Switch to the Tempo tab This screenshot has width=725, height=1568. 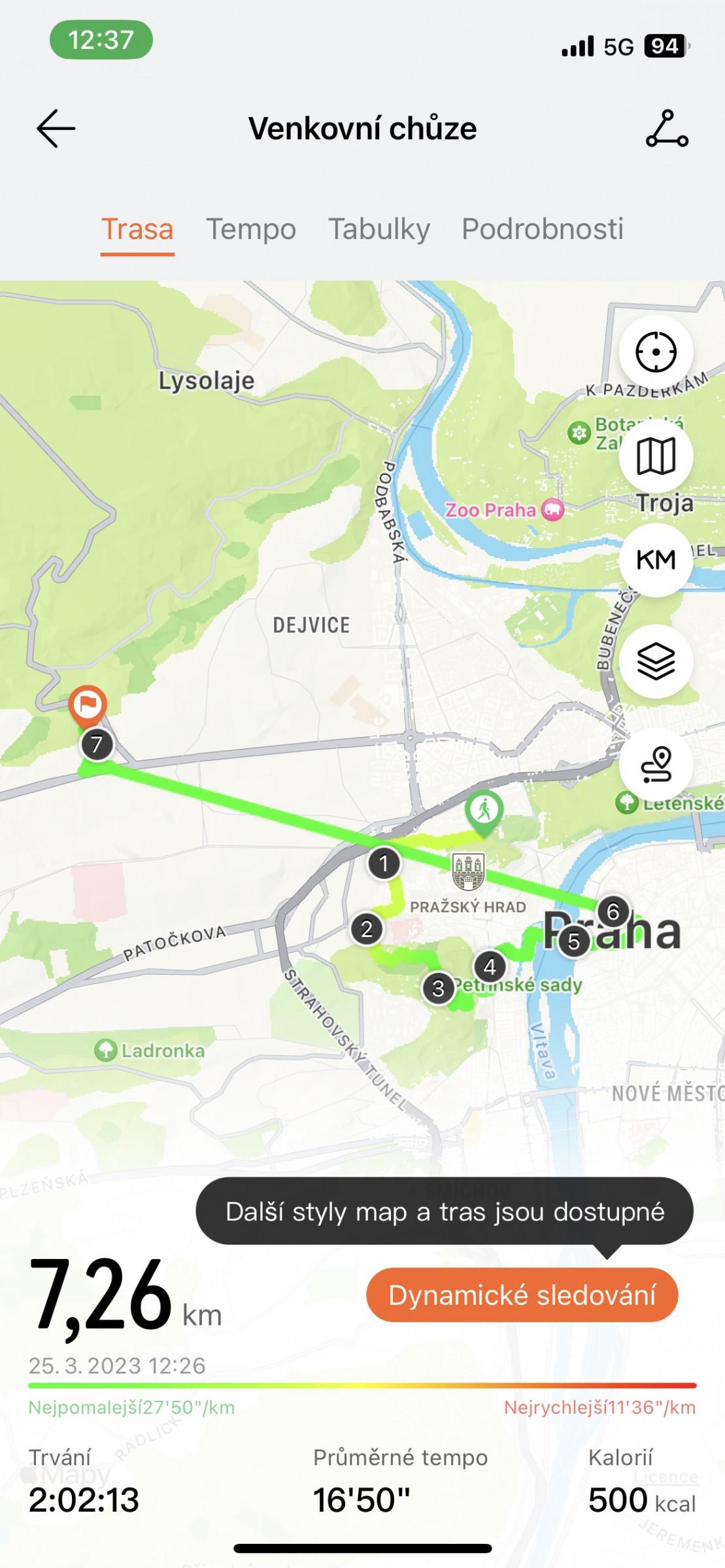tap(251, 229)
